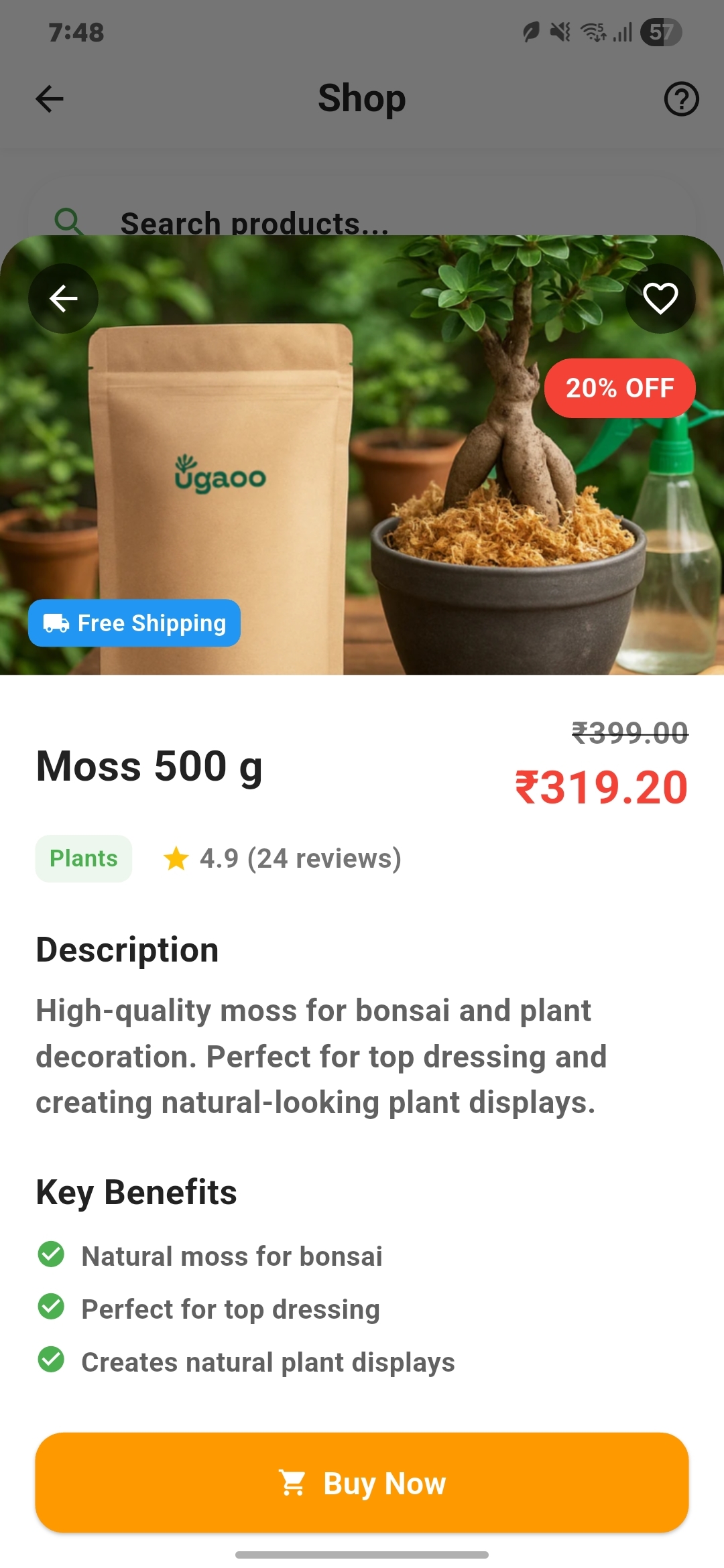The image size is (724, 1568).
Task: Tap the back arrow on product image
Action: 63,298
